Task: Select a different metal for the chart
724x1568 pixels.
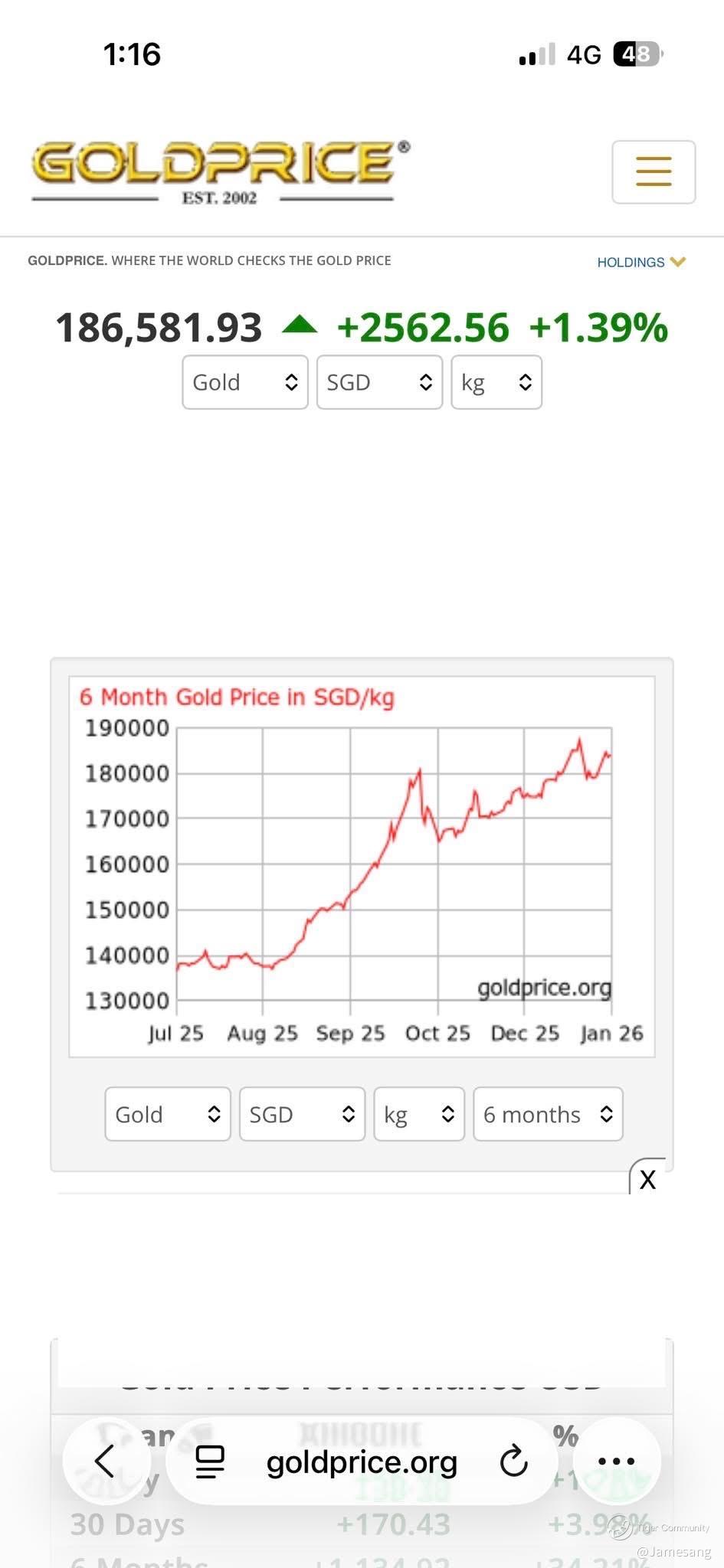Action: click(x=167, y=1114)
